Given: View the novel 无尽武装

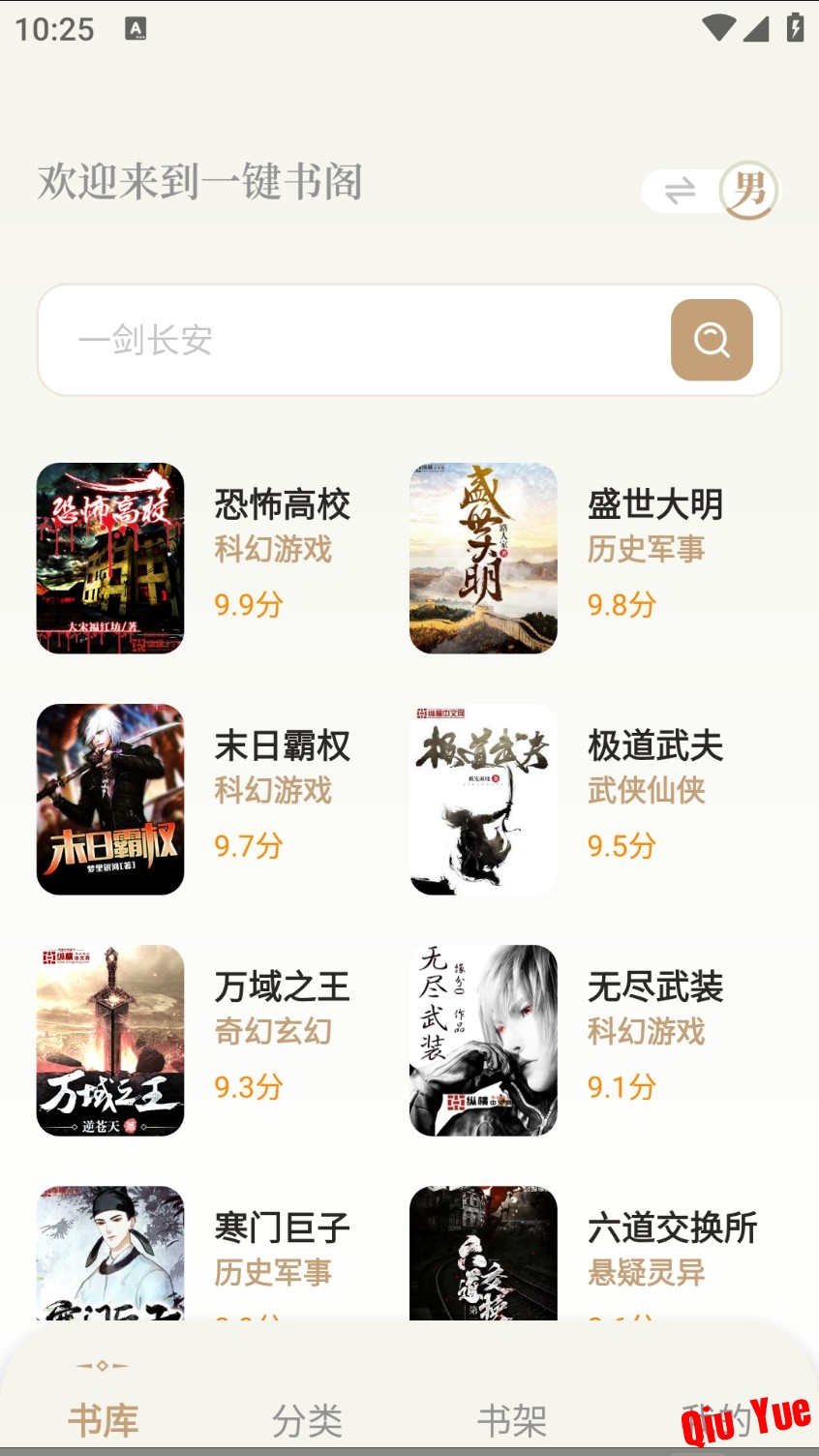Looking at the screenshot, I should click(x=483, y=1040).
